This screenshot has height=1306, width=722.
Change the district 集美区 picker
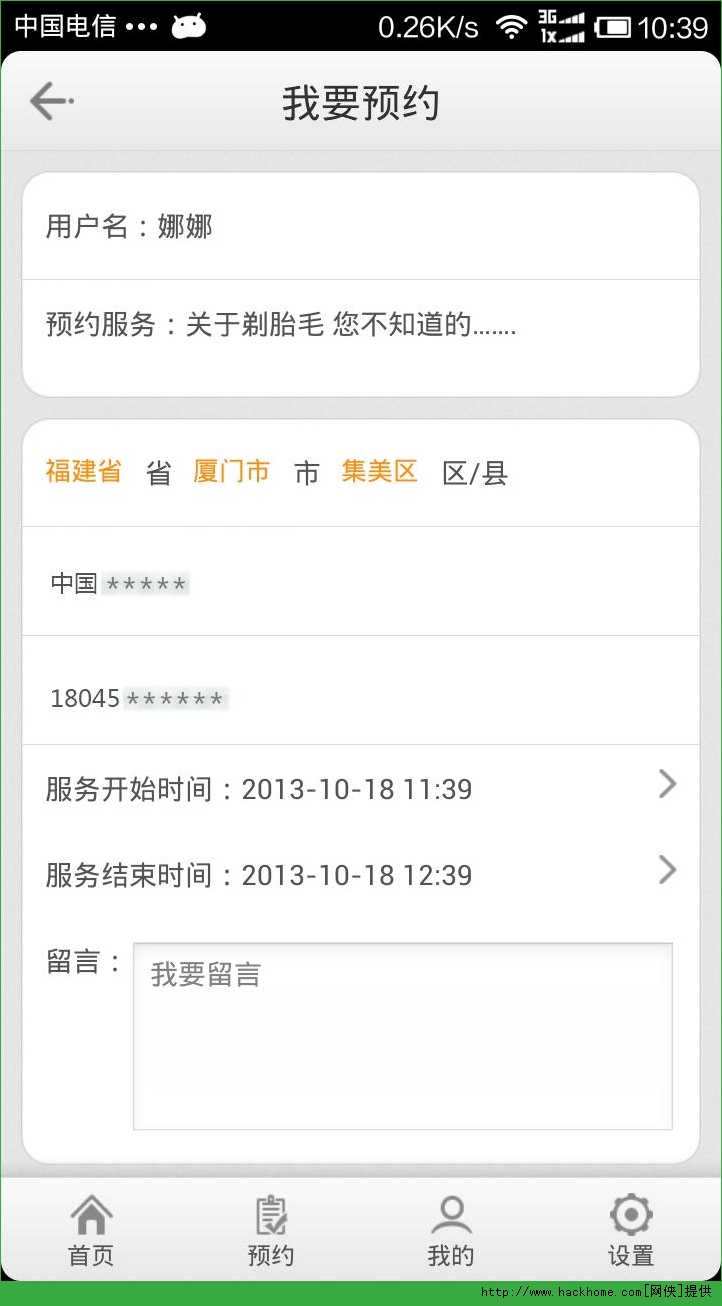379,471
